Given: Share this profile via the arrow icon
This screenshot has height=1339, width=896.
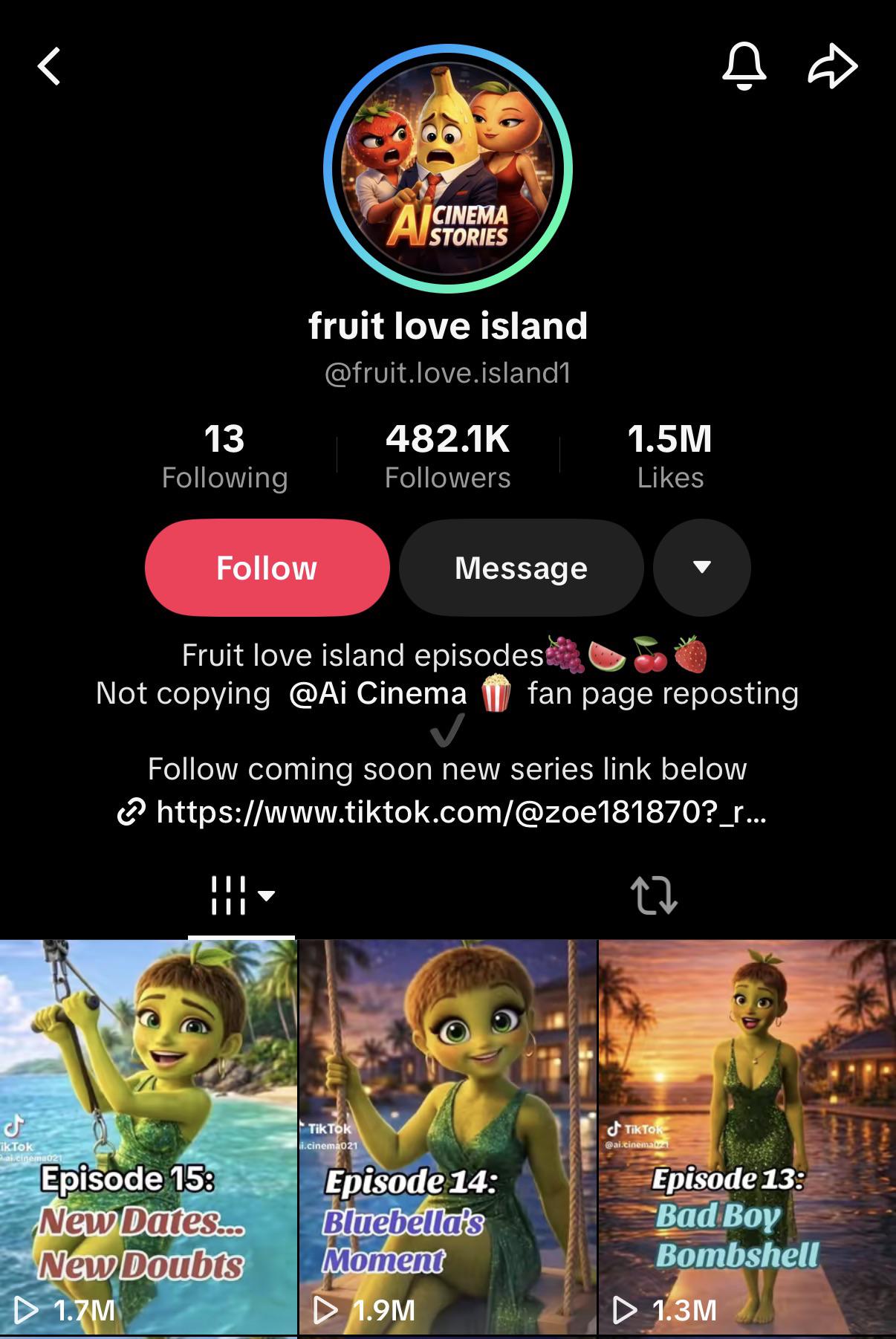Looking at the screenshot, I should 833,66.
